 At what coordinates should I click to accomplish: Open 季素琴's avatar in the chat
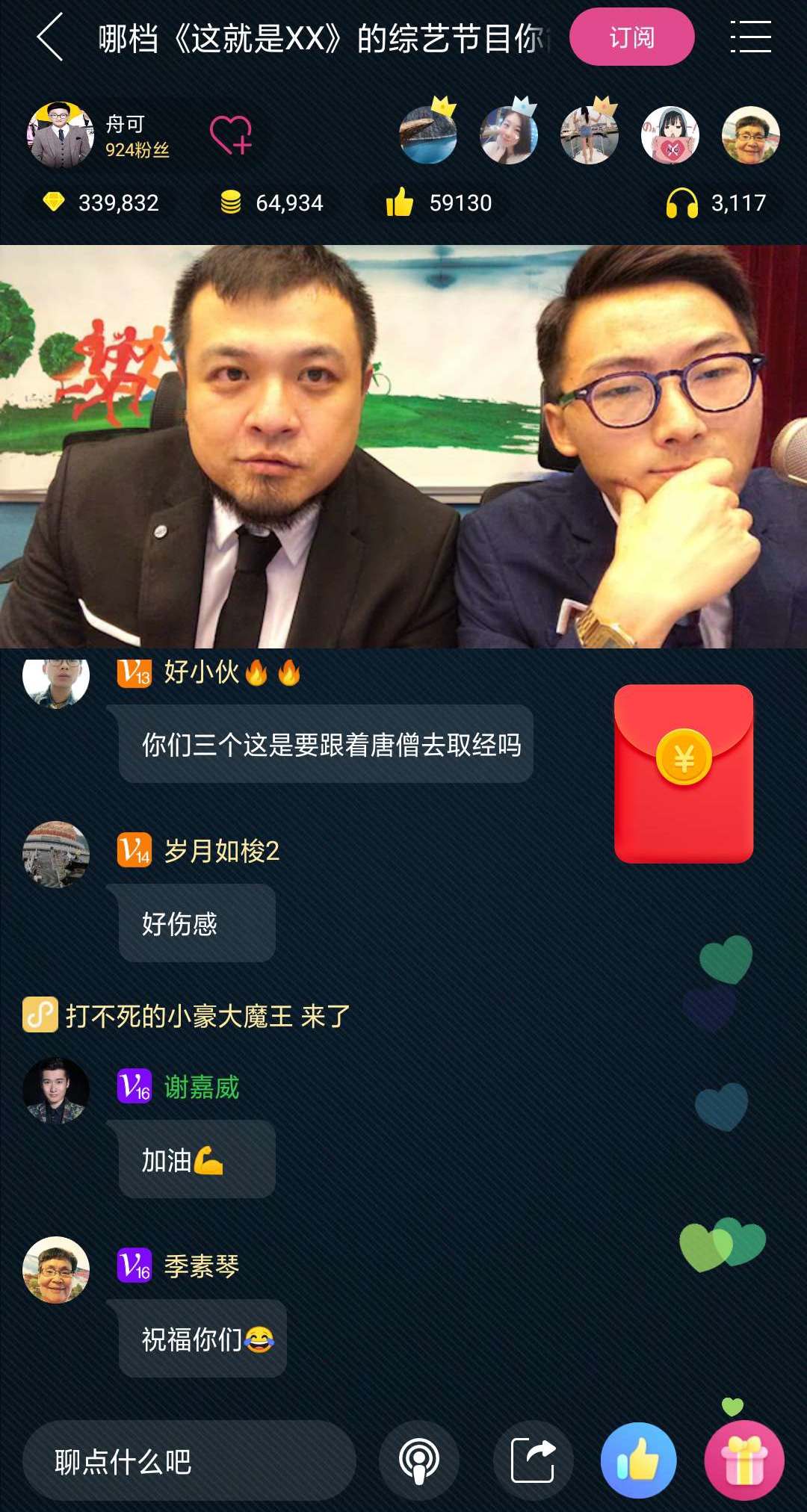[x=56, y=1270]
